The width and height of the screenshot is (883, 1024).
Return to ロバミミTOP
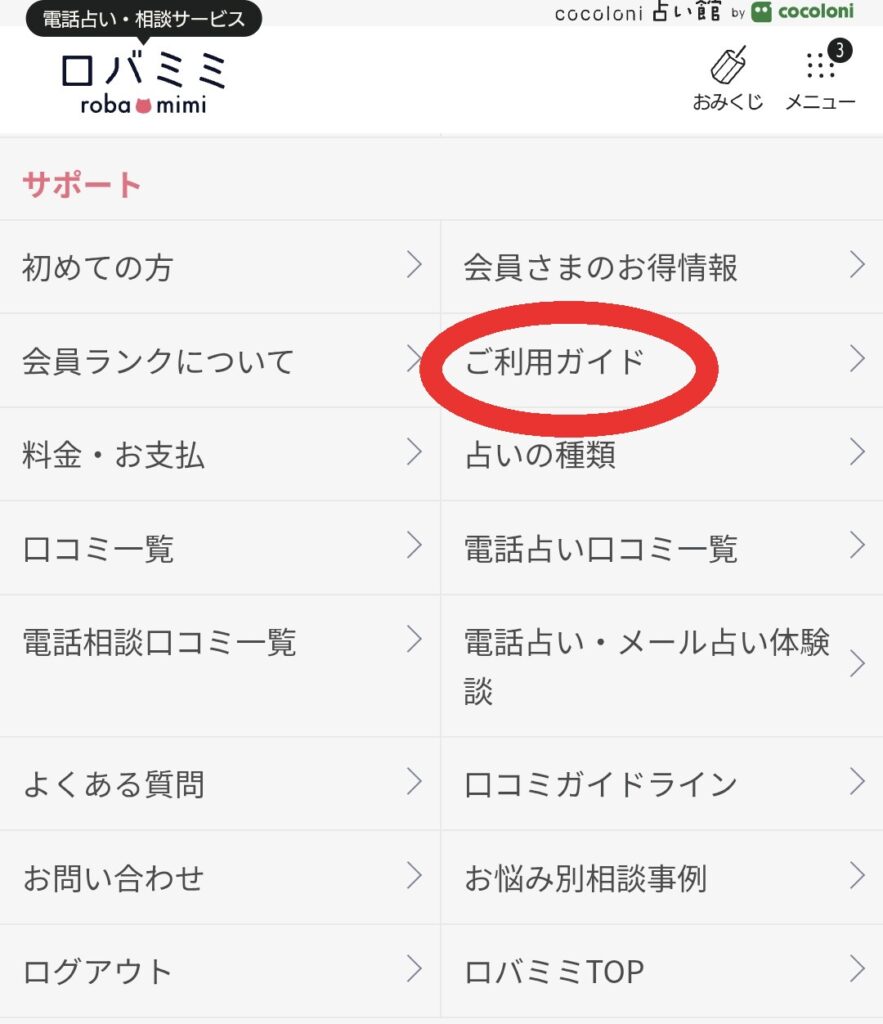coord(661,971)
